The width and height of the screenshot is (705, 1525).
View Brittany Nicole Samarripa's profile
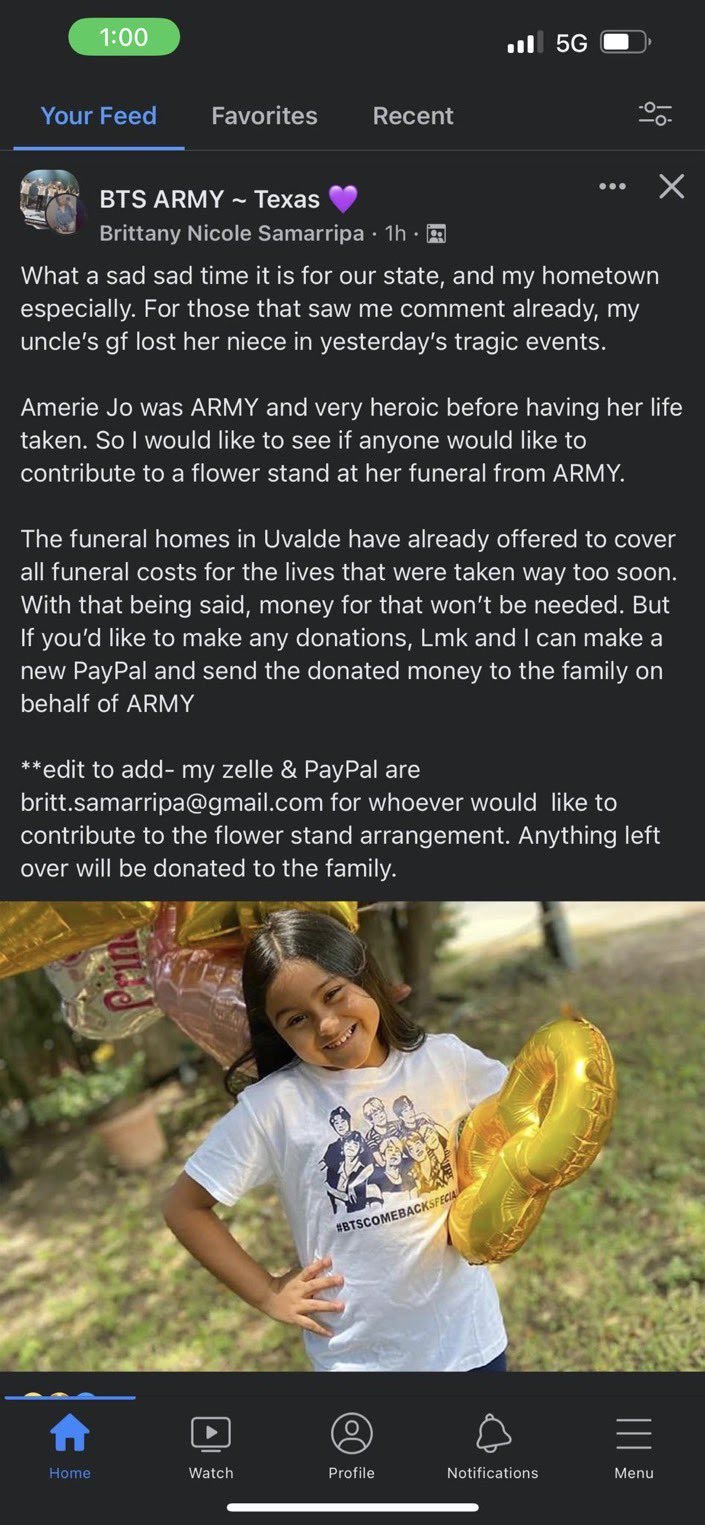pos(232,233)
